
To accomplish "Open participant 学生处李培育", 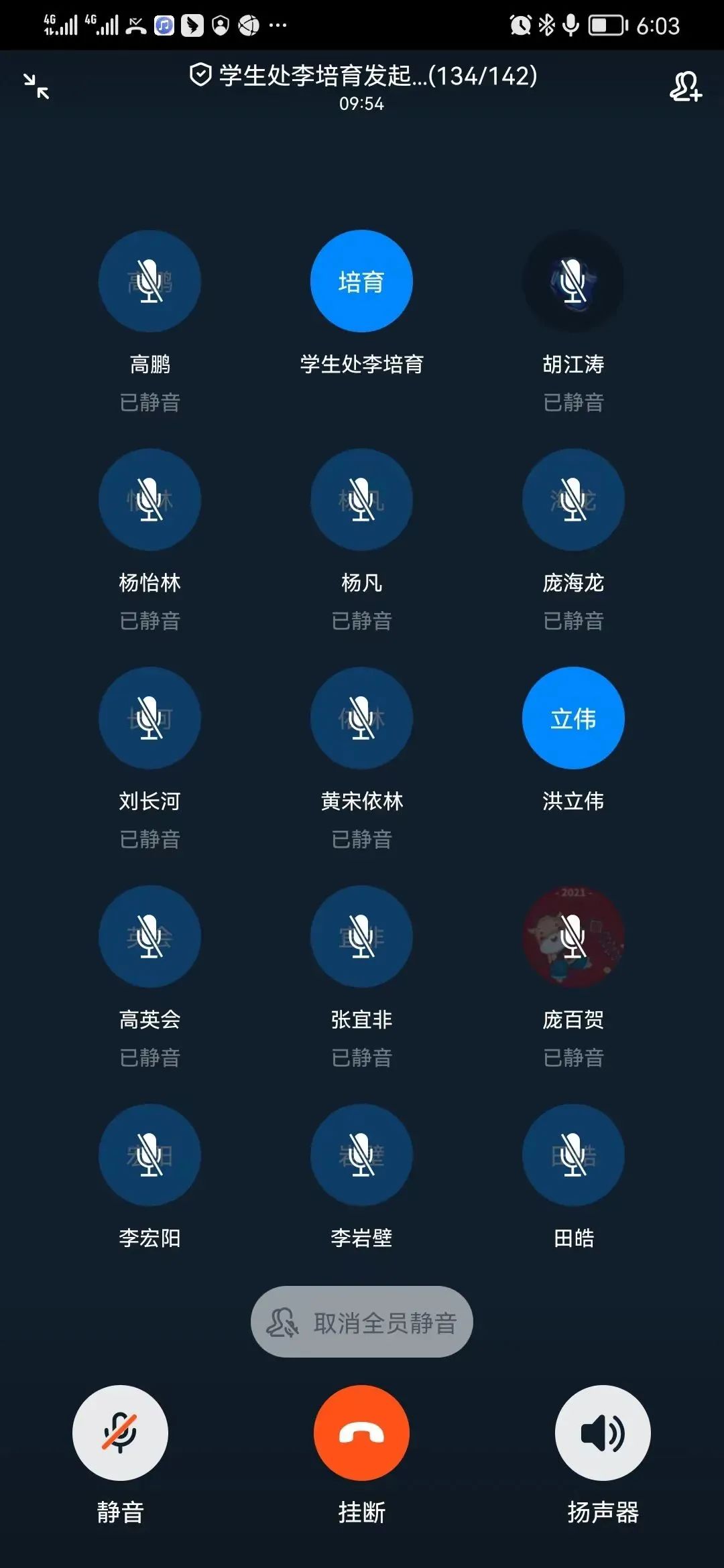I will 361,281.
